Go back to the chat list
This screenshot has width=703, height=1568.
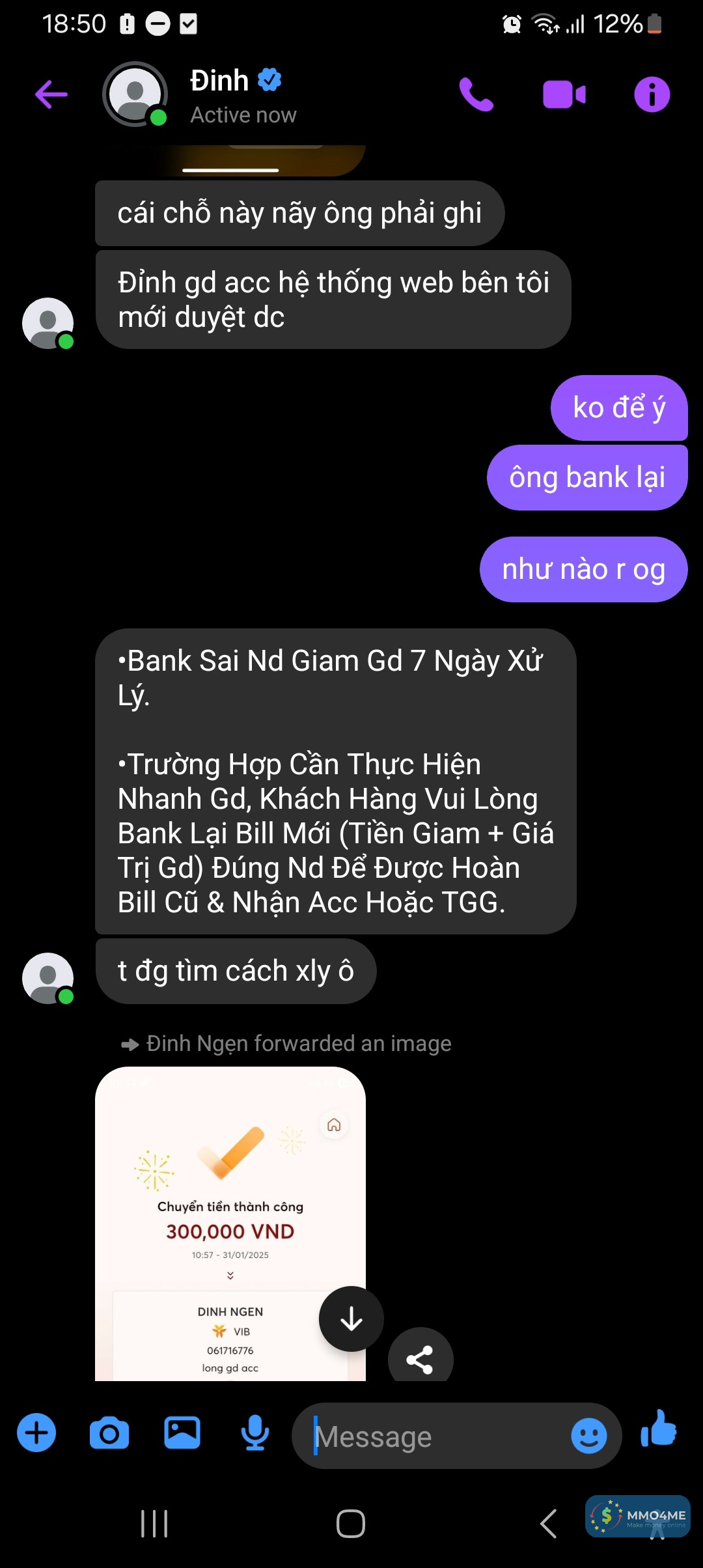[51, 94]
